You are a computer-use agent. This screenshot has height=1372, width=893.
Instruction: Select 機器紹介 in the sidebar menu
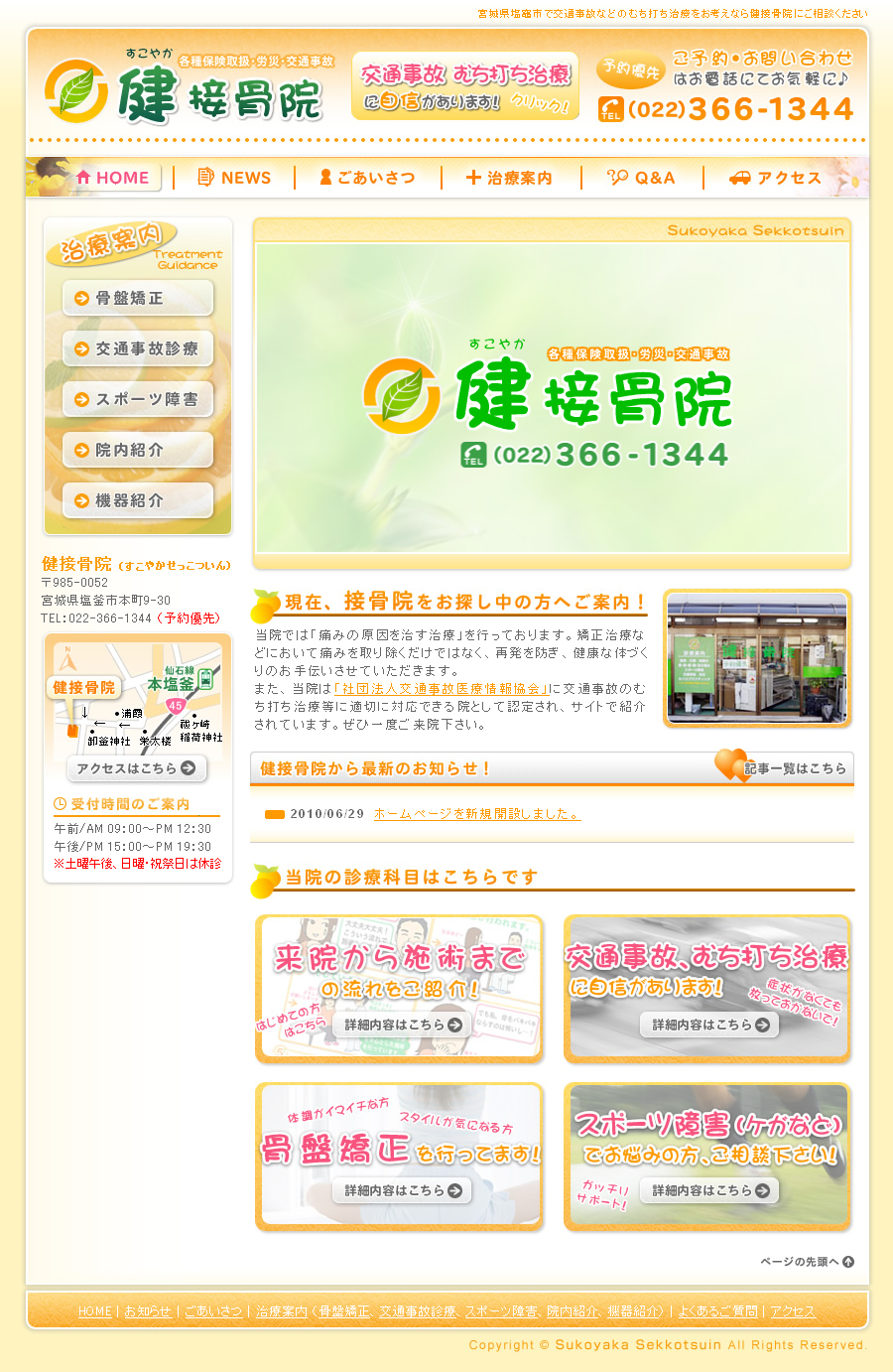(x=138, y=500)
